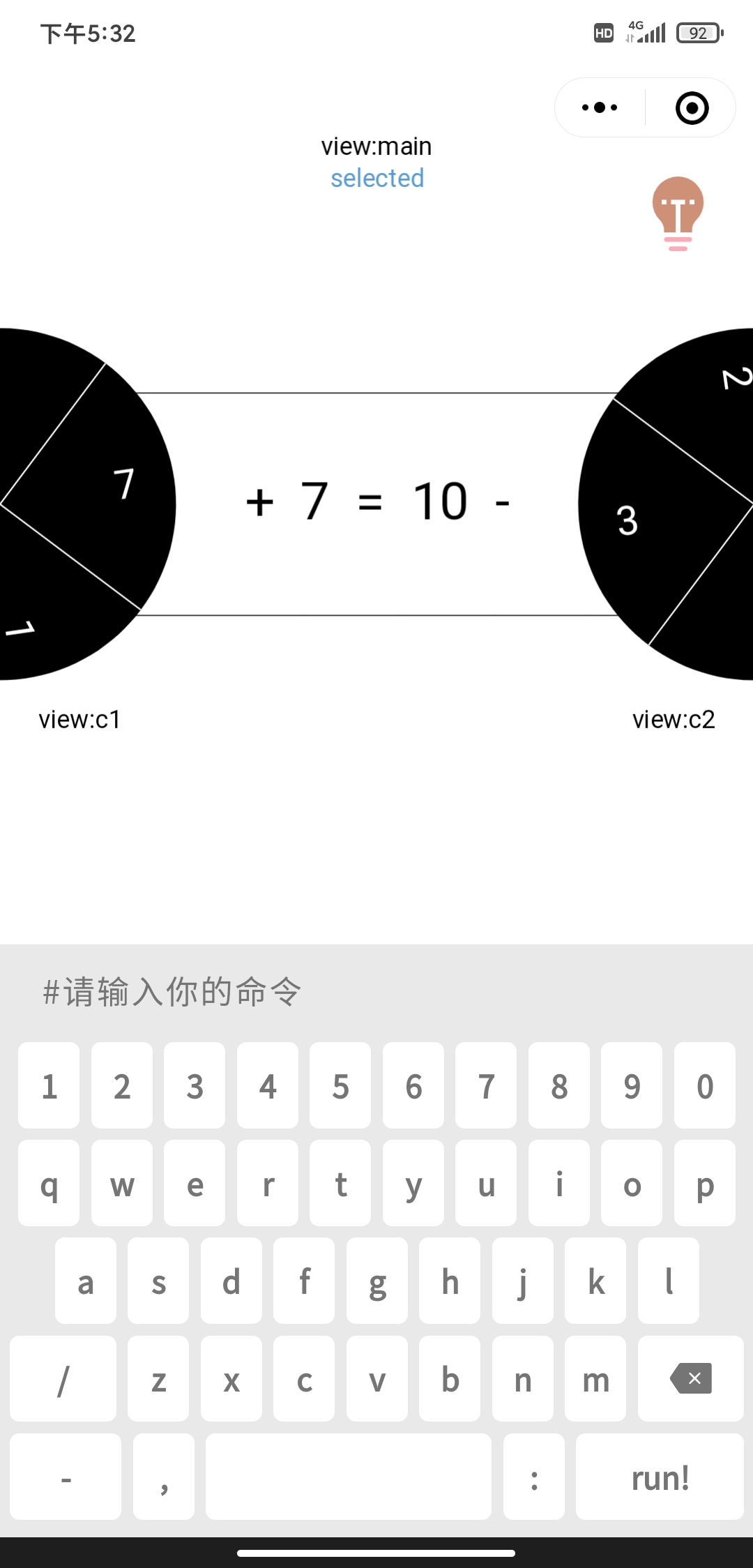Enter the letter c key
The width and height of the screenshot is (753, 1568).
point(304,1378)
